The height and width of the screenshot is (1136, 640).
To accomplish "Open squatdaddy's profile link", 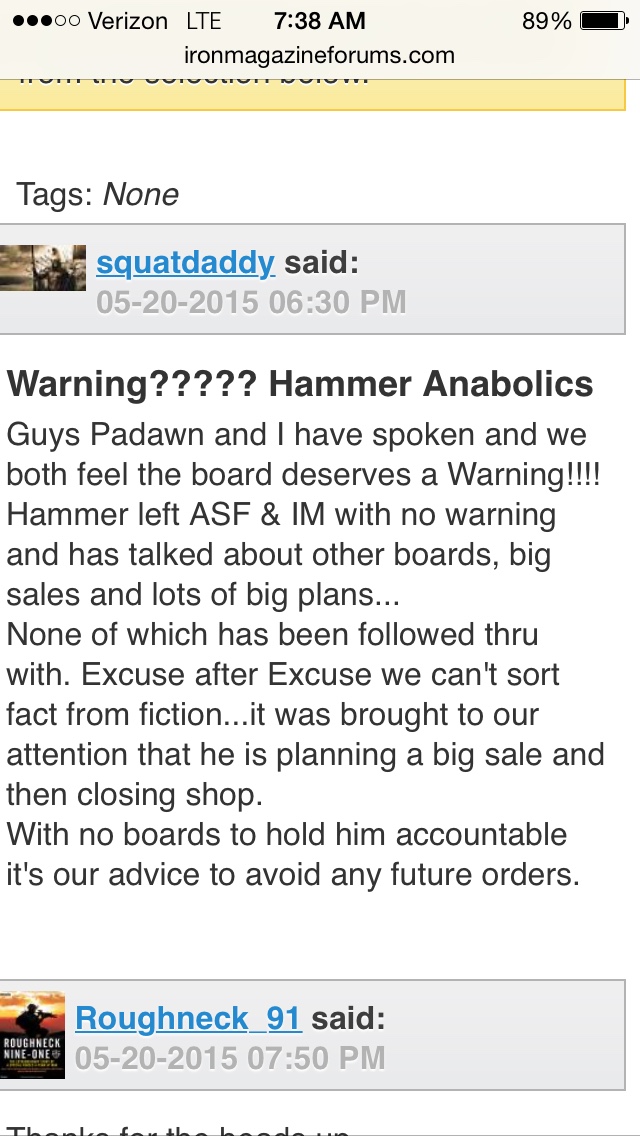I will (x=185, y=263).
